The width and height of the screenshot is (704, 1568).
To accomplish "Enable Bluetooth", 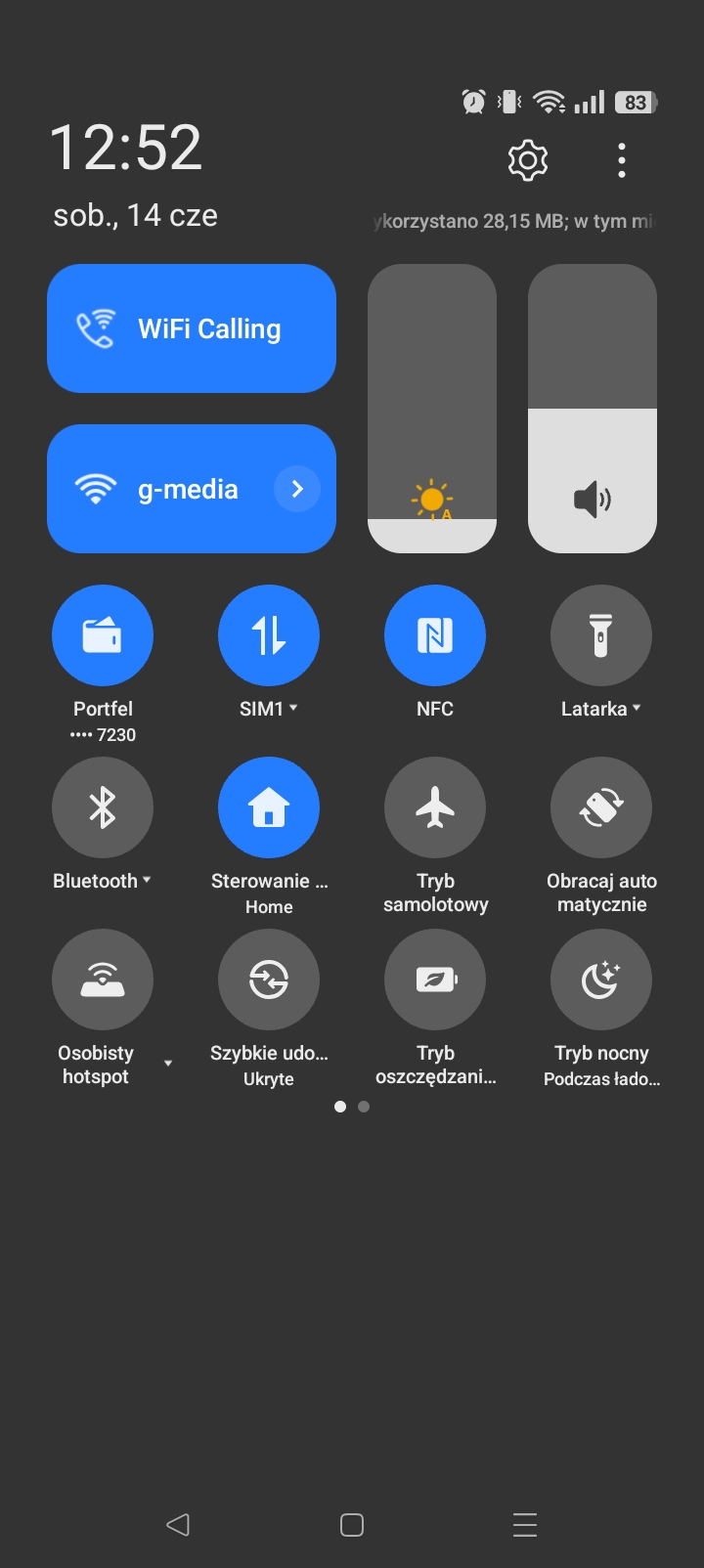I will (x=103, y=807).
